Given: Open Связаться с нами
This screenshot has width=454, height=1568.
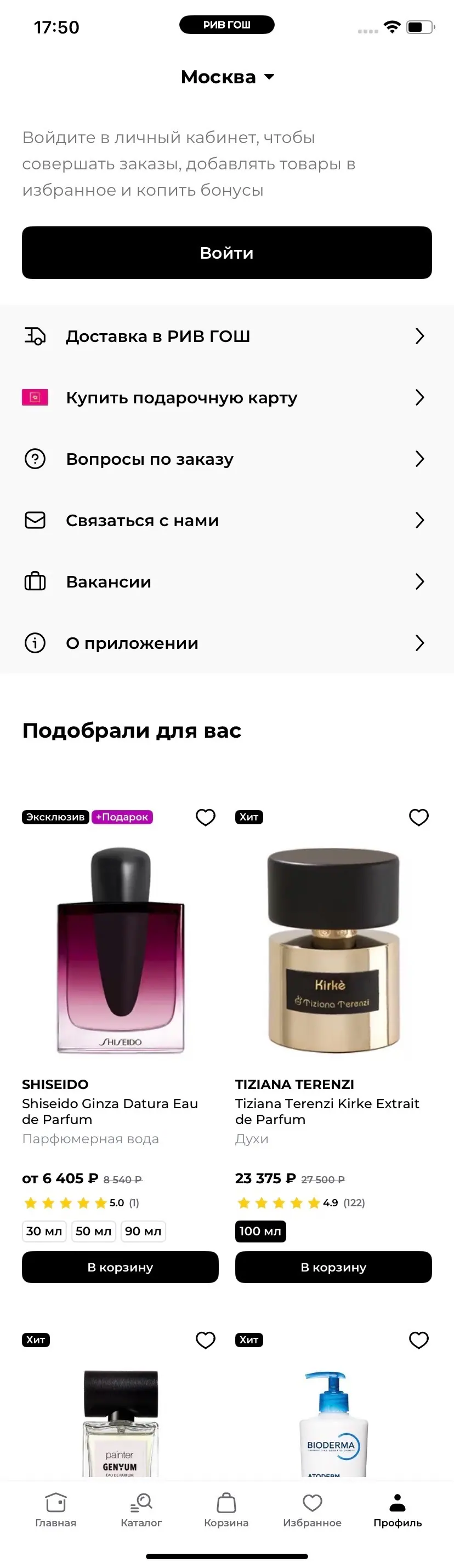Looking at the screenshot, I should point(227,521).
